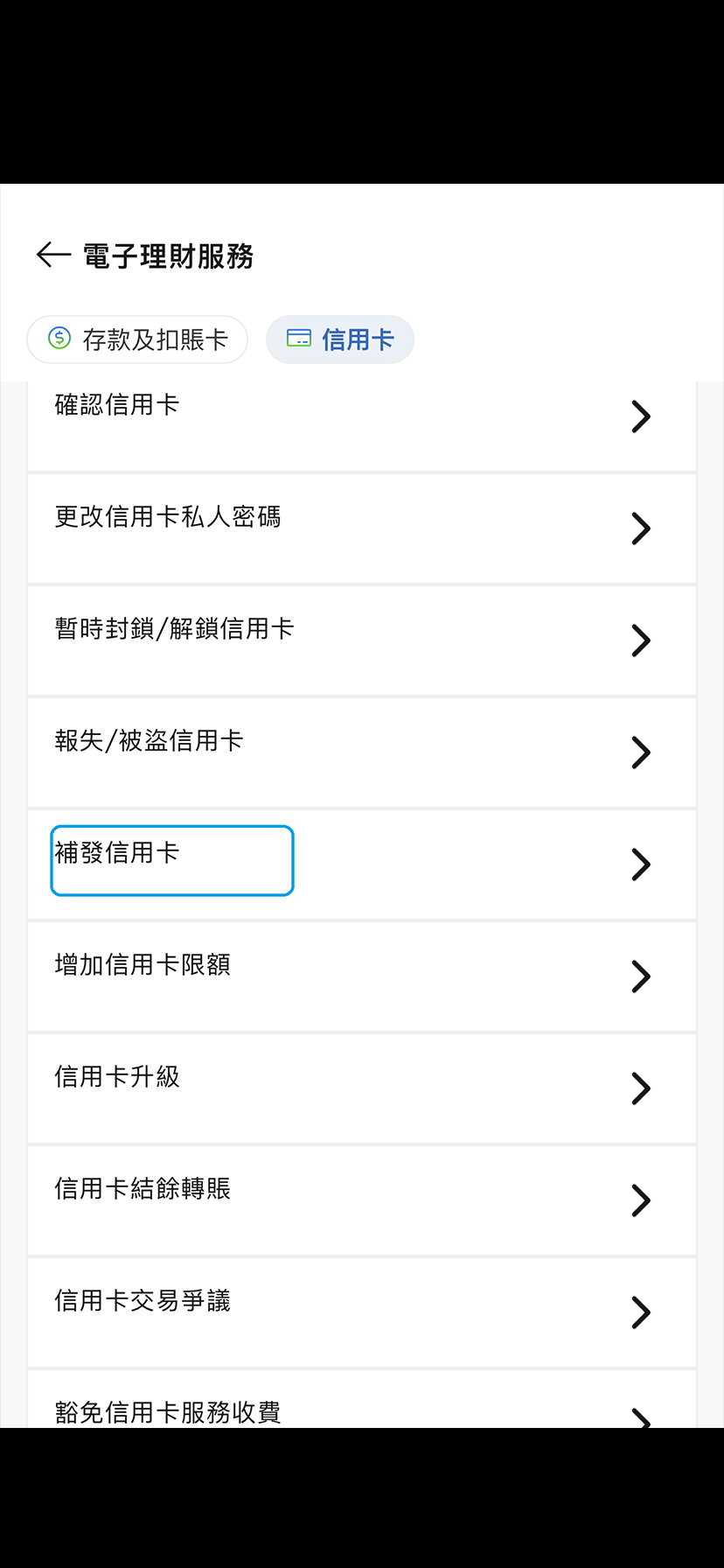
Task: Tap the chevron beside 信用卡升級
Action: (x=639, y=1088)
